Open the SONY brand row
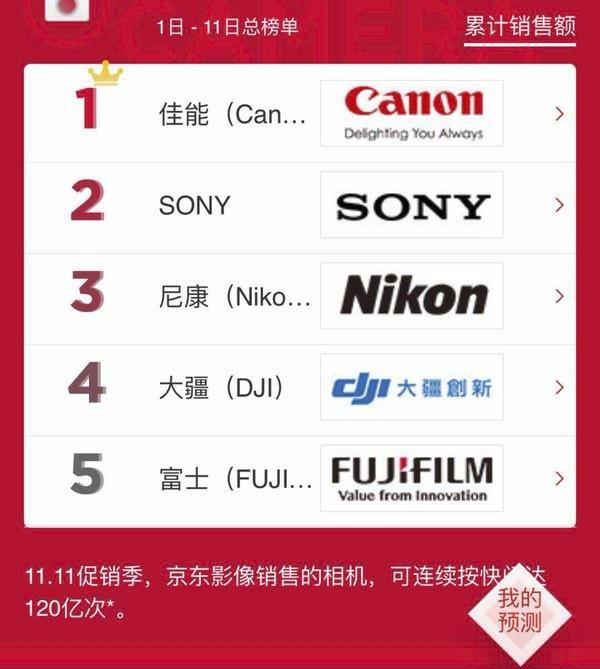 tap(300, 205)
